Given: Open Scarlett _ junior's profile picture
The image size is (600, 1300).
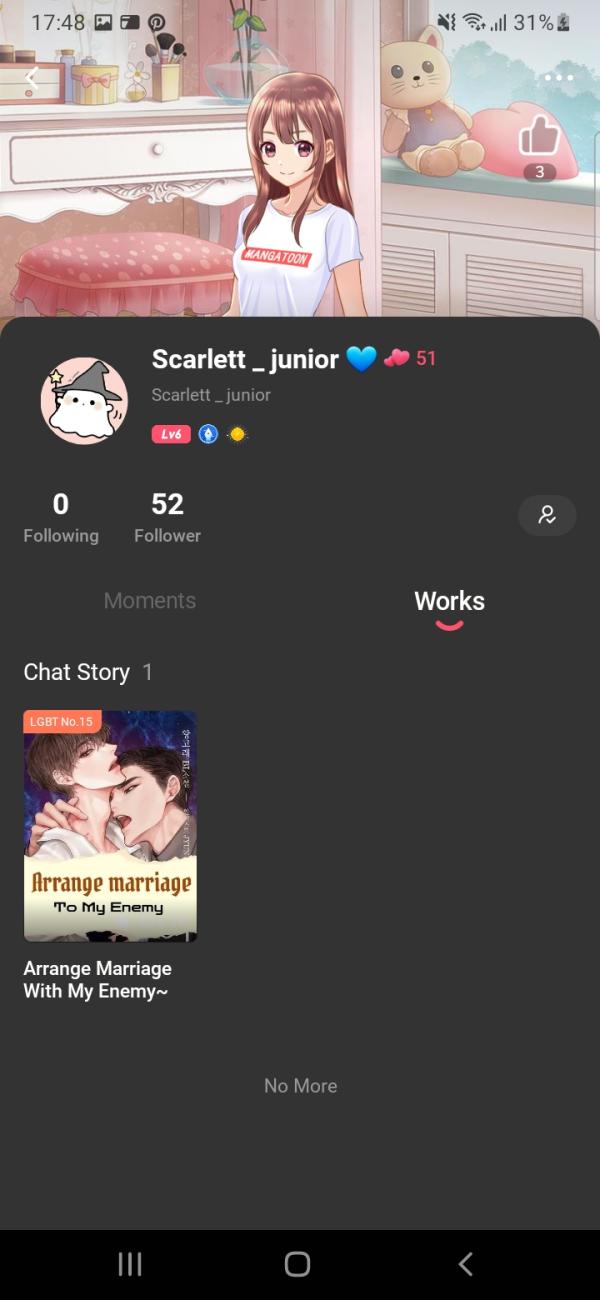Looking at the screenshot, I should 84,400.
